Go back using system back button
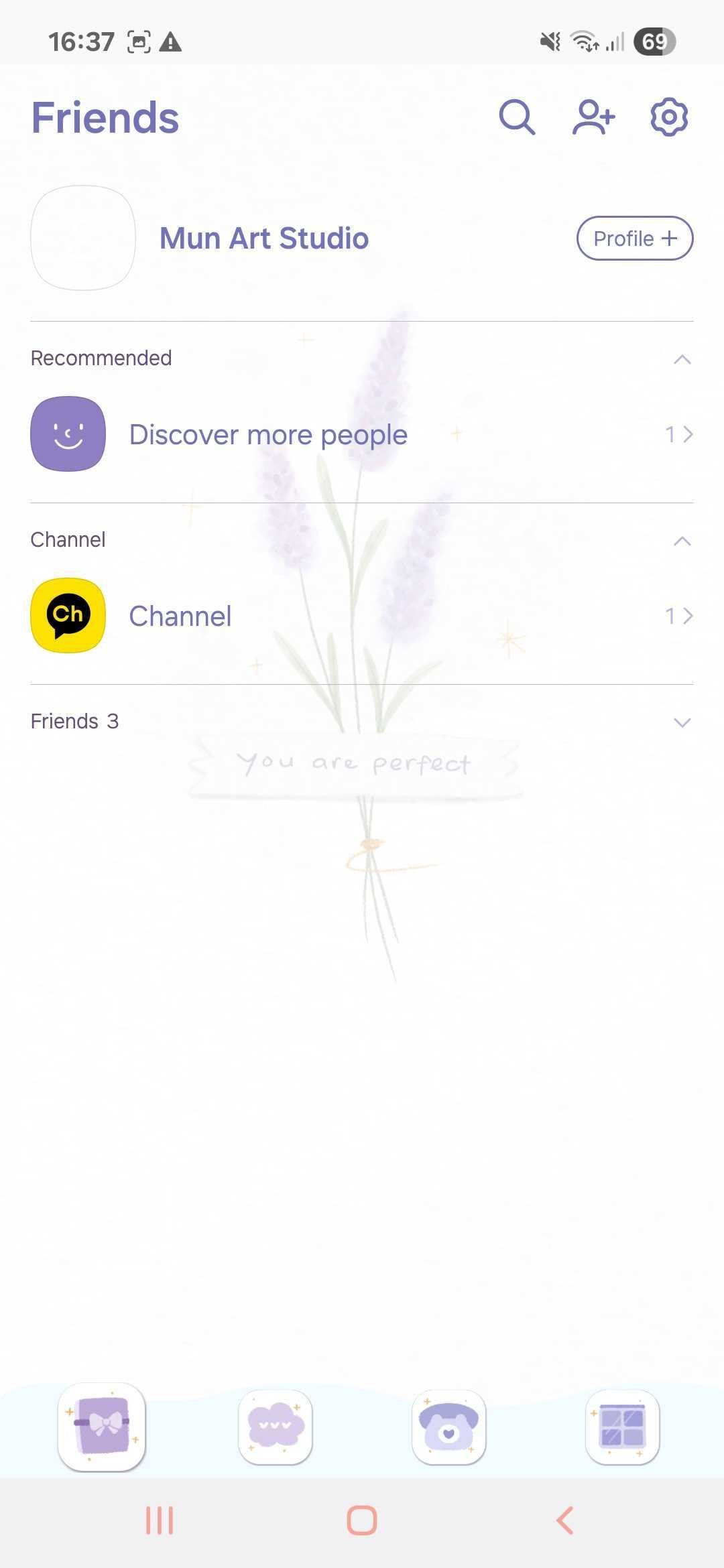The width and height of the screenshot is (724, 1568). click(564, 1520)
